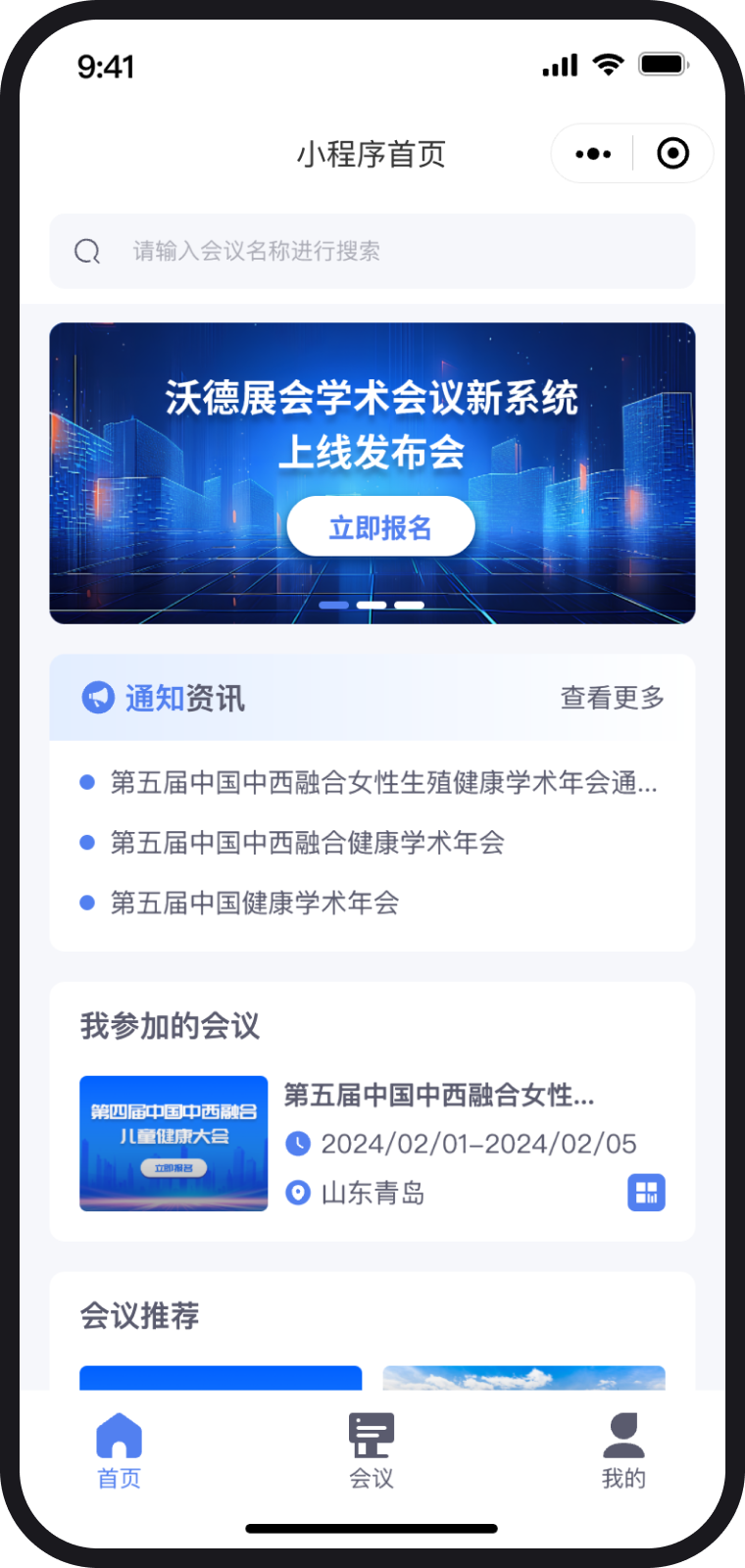Switch to the 会议 tab

pyautogui.click(x=372, y=1451)
